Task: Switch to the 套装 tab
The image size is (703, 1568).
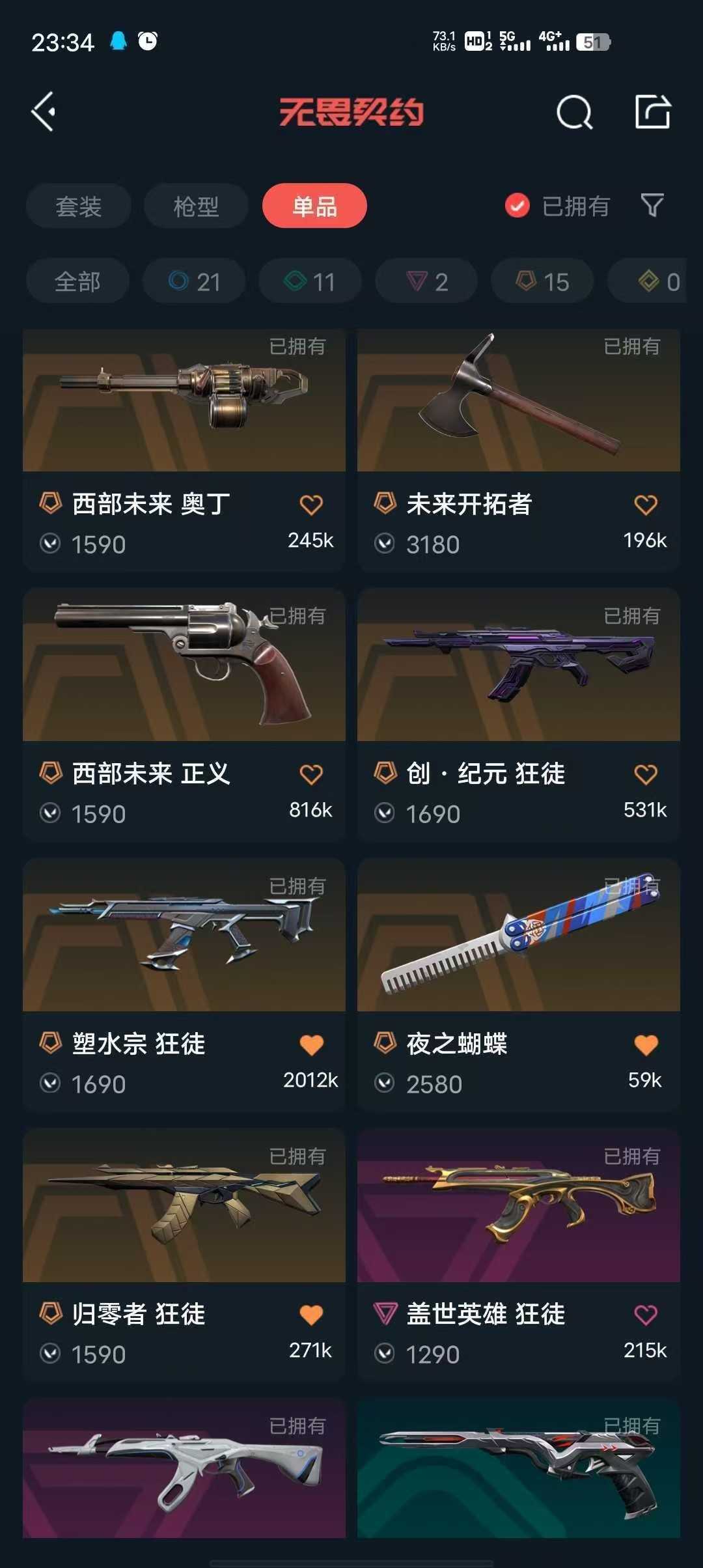Action: point(78,206)
